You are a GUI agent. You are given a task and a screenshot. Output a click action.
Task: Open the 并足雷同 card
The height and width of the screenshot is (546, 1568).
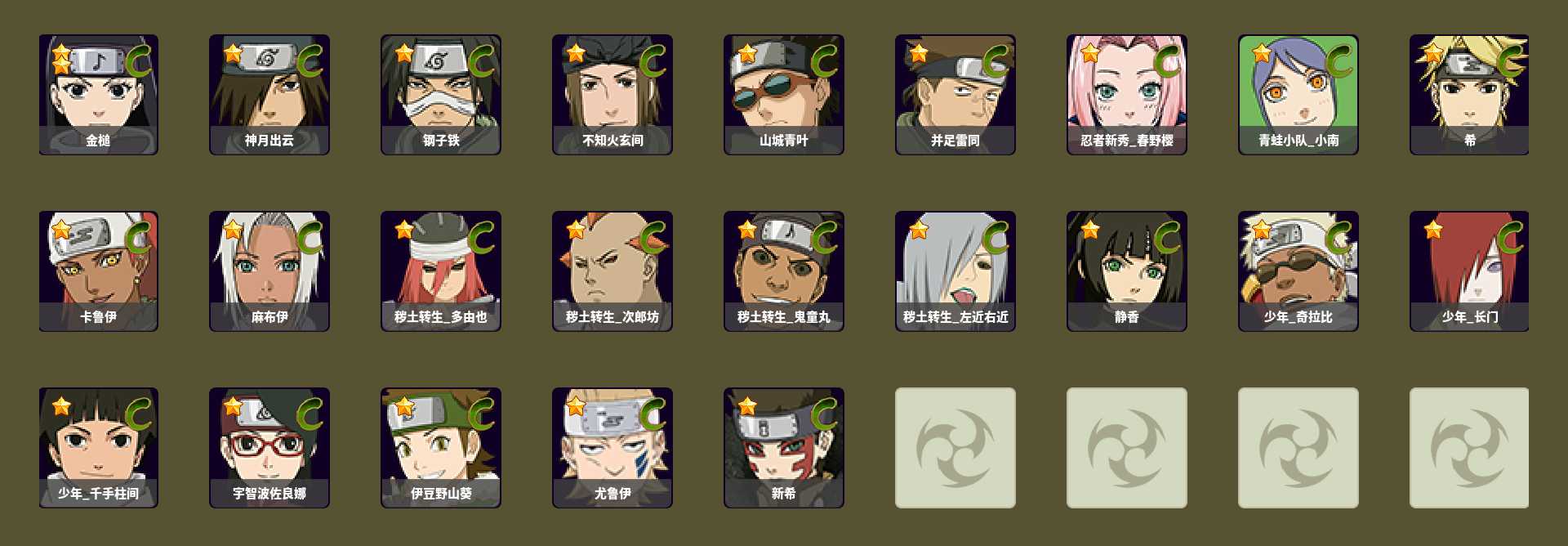click(x=955, y=94)
